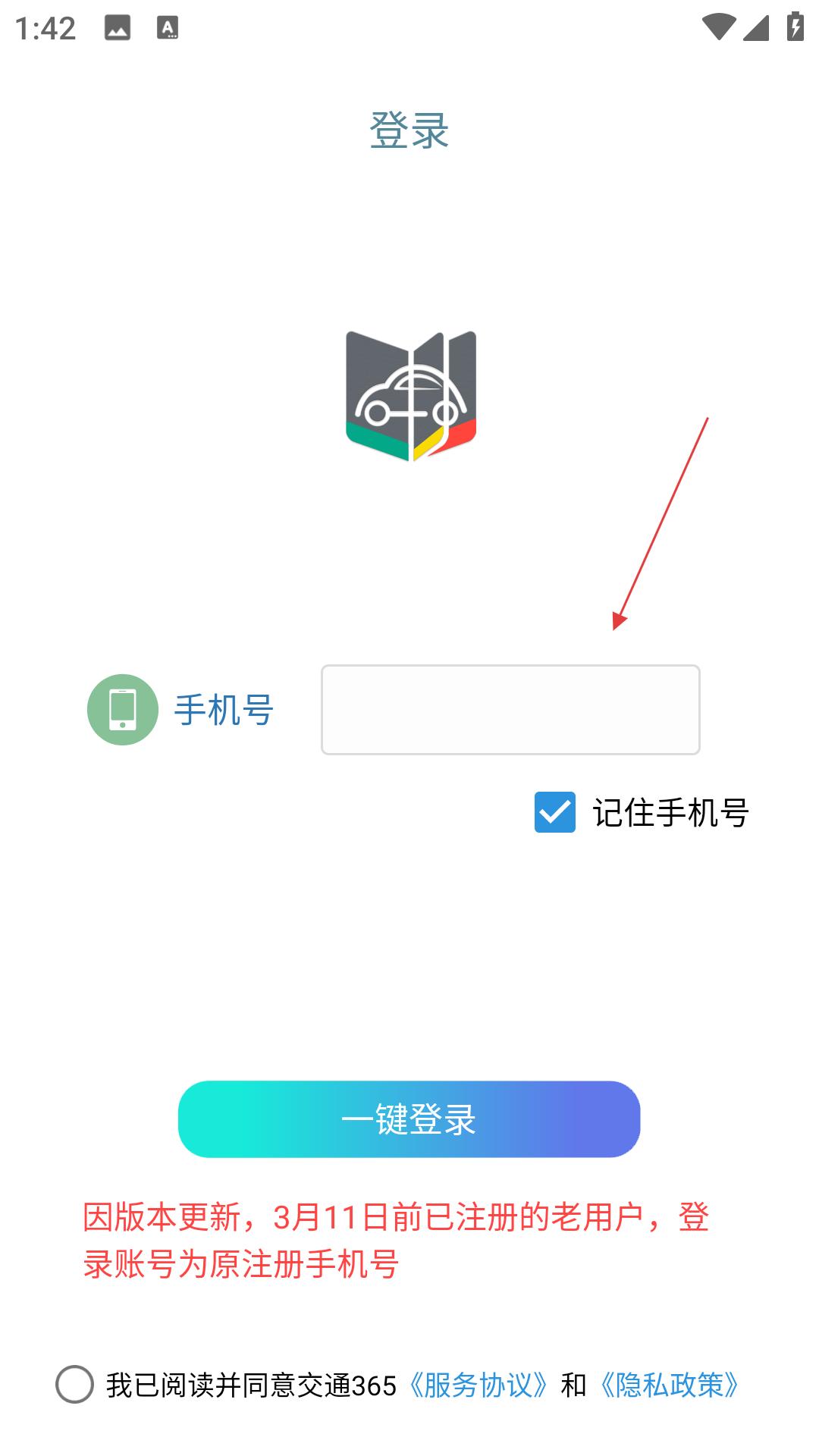This screenshot has width=819, height=1456.
Task: Open the 《隐私政策》 link
Action: click(x=669, y=1385)
